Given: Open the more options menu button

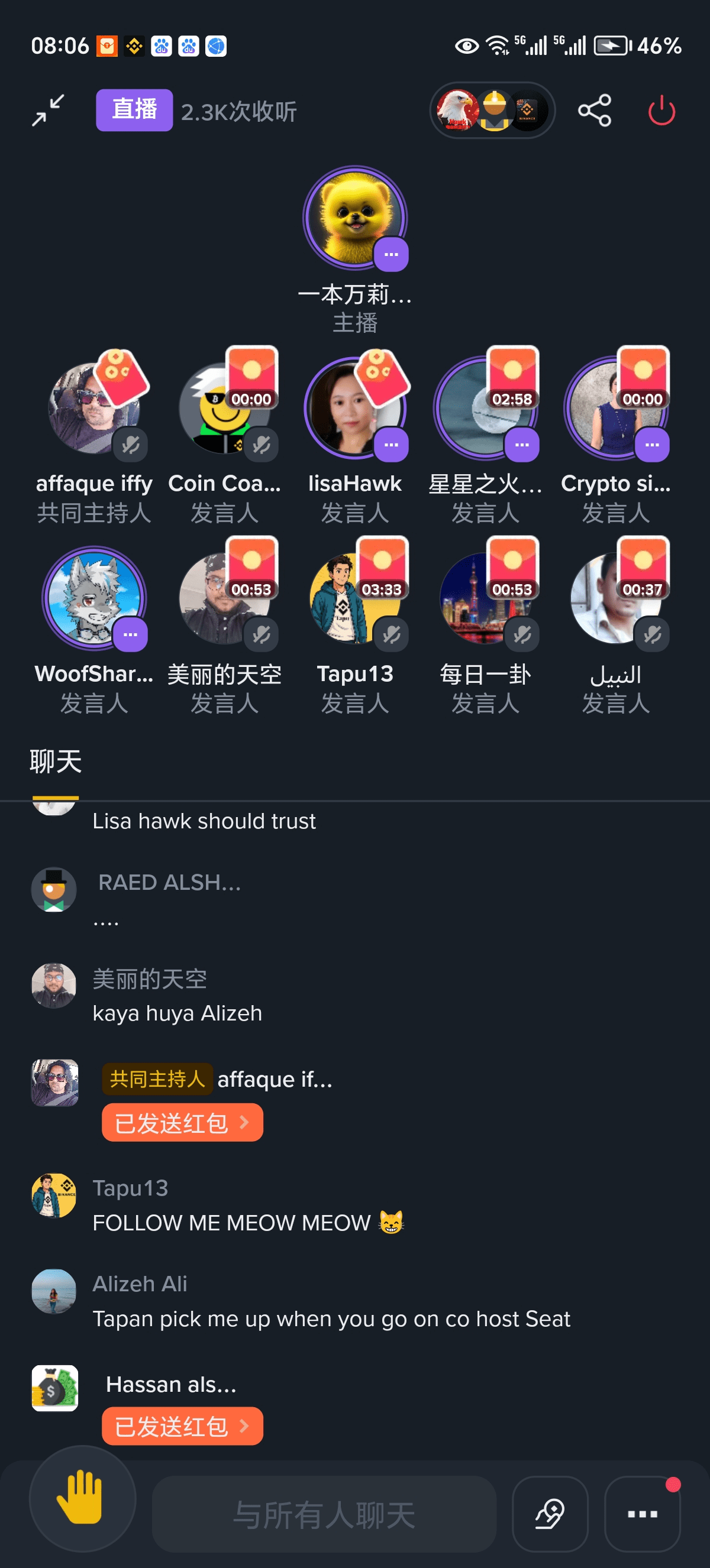Looking at the screenshot, I should click(642, 1514).
